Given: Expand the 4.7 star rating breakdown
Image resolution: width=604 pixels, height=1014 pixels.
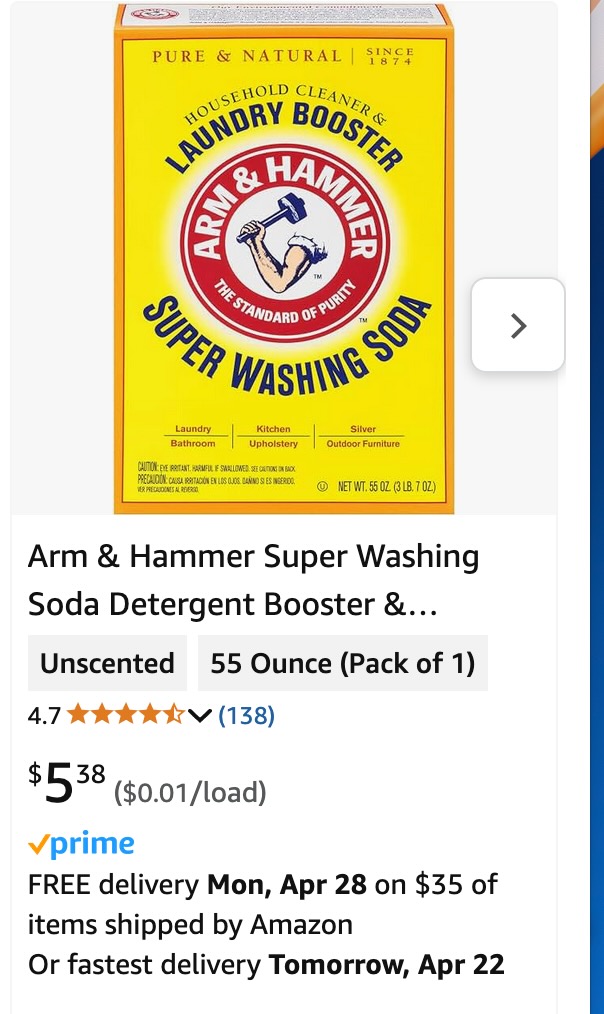Looking at the screenshot, I should tap(200, 715).
